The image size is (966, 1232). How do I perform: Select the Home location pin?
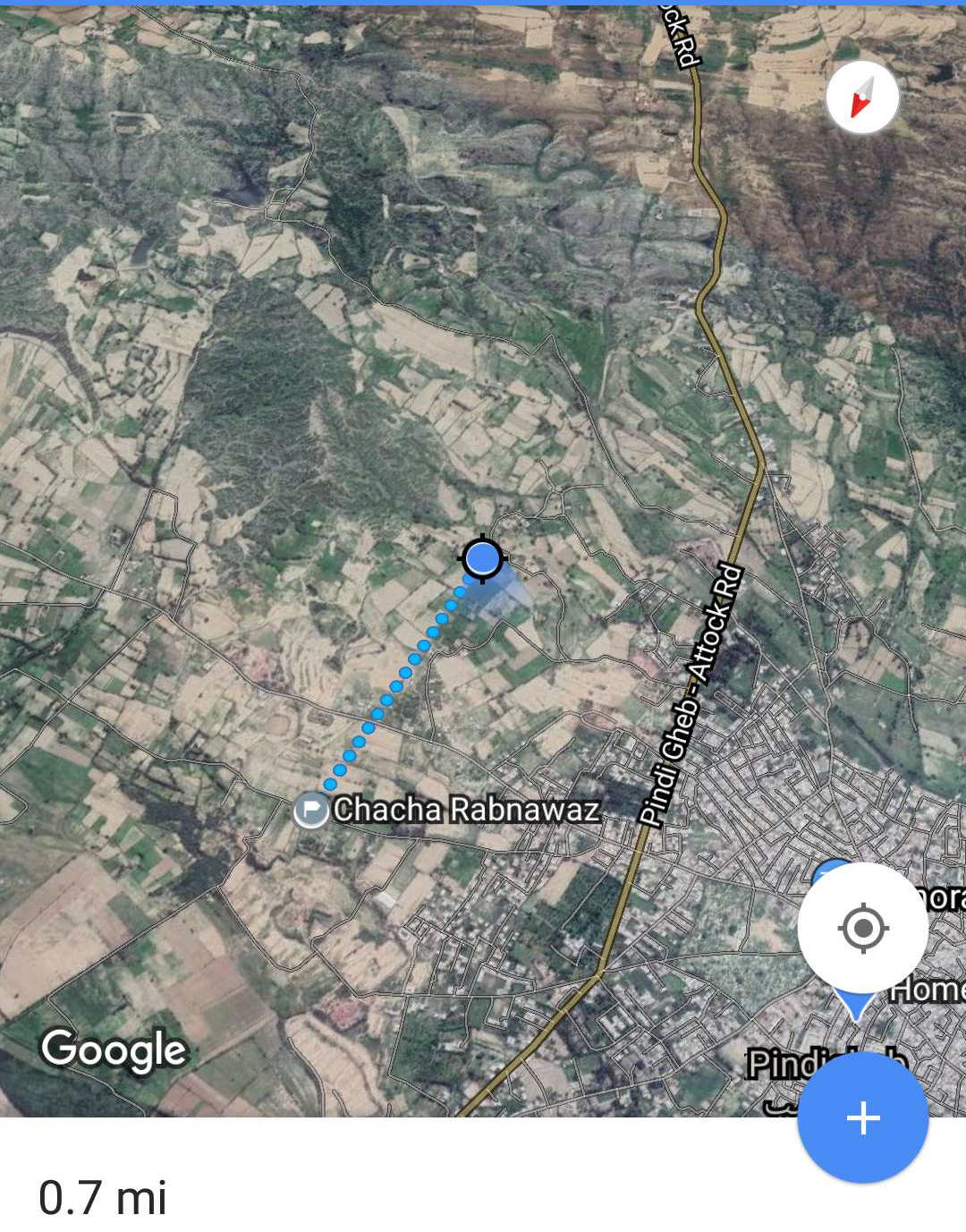[x=855, y=1003]
